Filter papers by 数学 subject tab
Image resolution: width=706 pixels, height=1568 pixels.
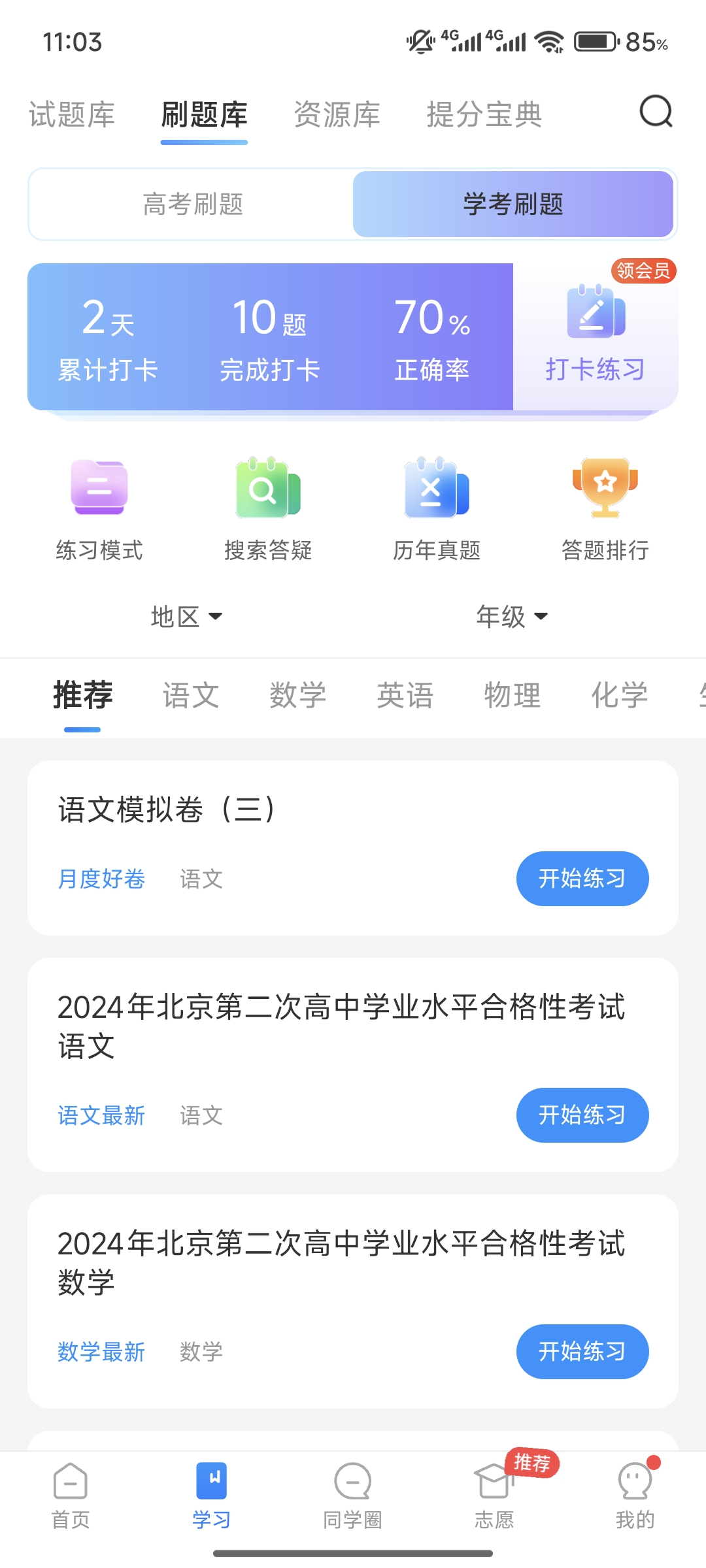[x=298, y=695]
